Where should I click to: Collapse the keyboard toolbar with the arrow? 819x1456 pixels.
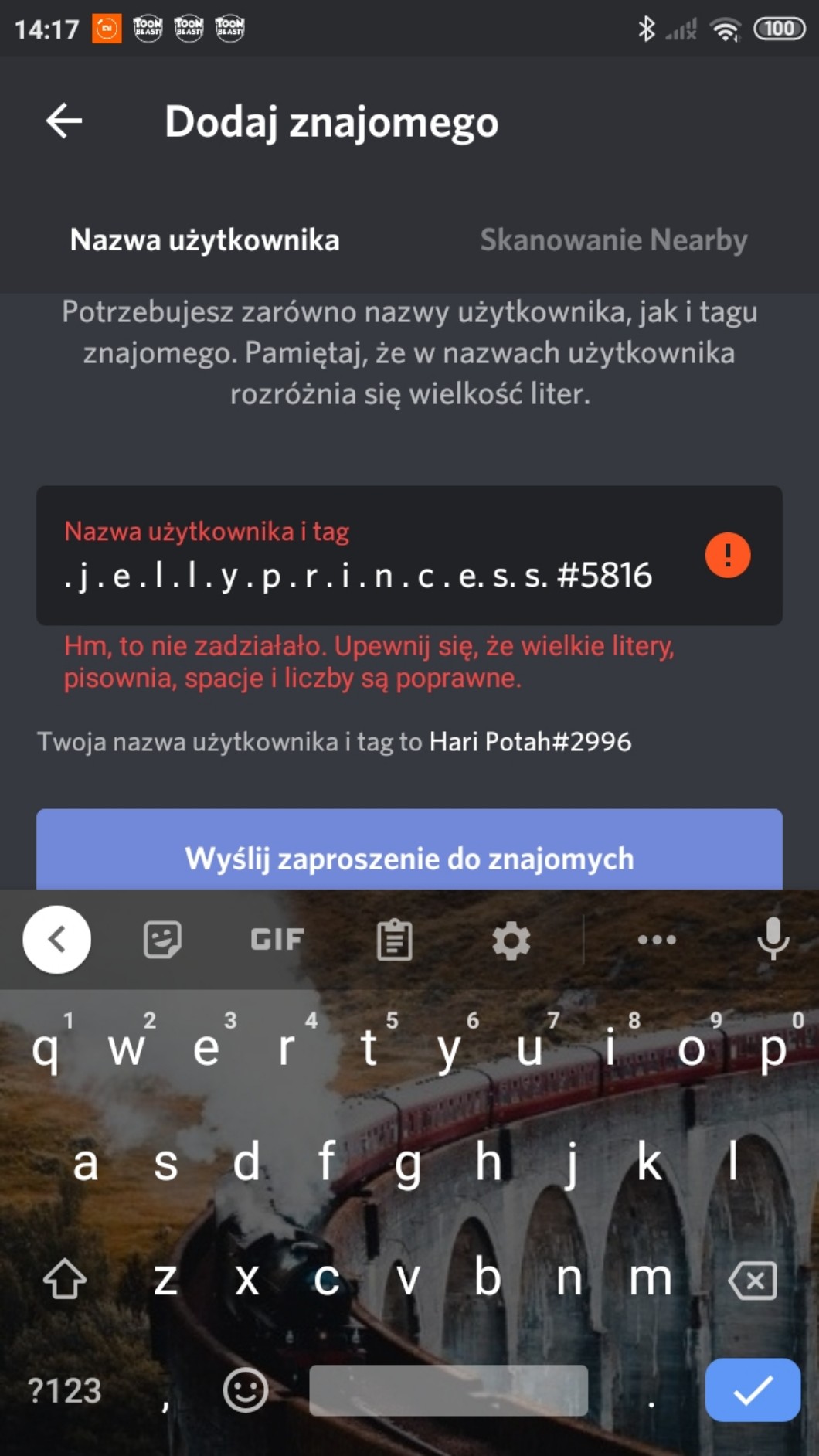click(56, 939)
